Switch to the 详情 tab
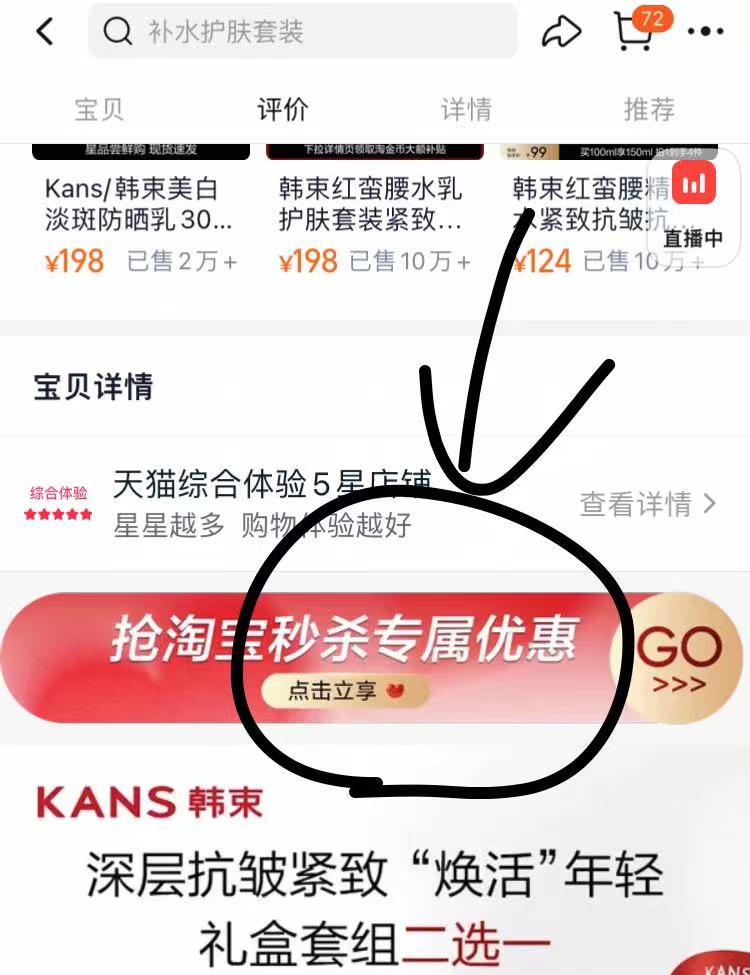The height and width of the screenshot is (975, 750). tap(466, 109)
